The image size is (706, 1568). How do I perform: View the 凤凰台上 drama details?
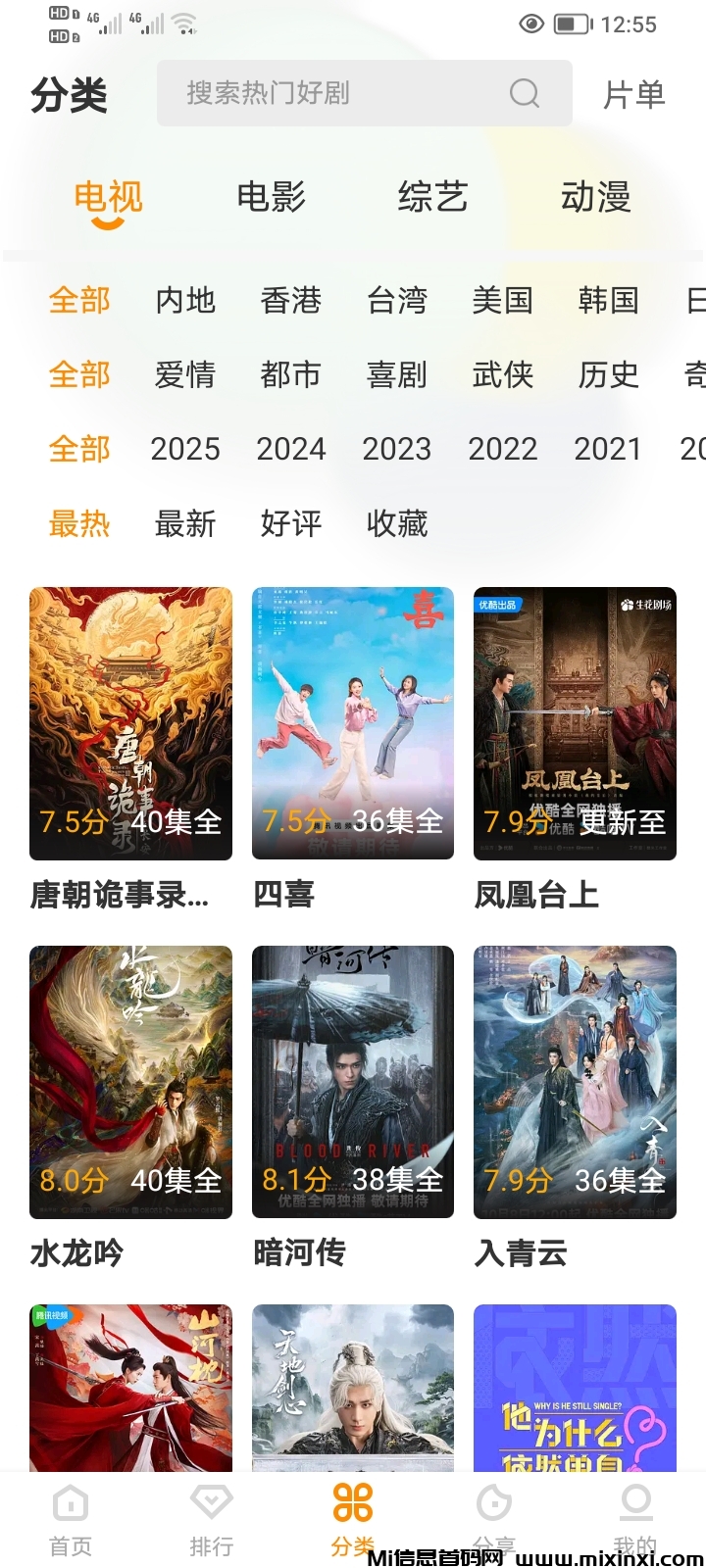pyautogui.click(x=575, y=723)
